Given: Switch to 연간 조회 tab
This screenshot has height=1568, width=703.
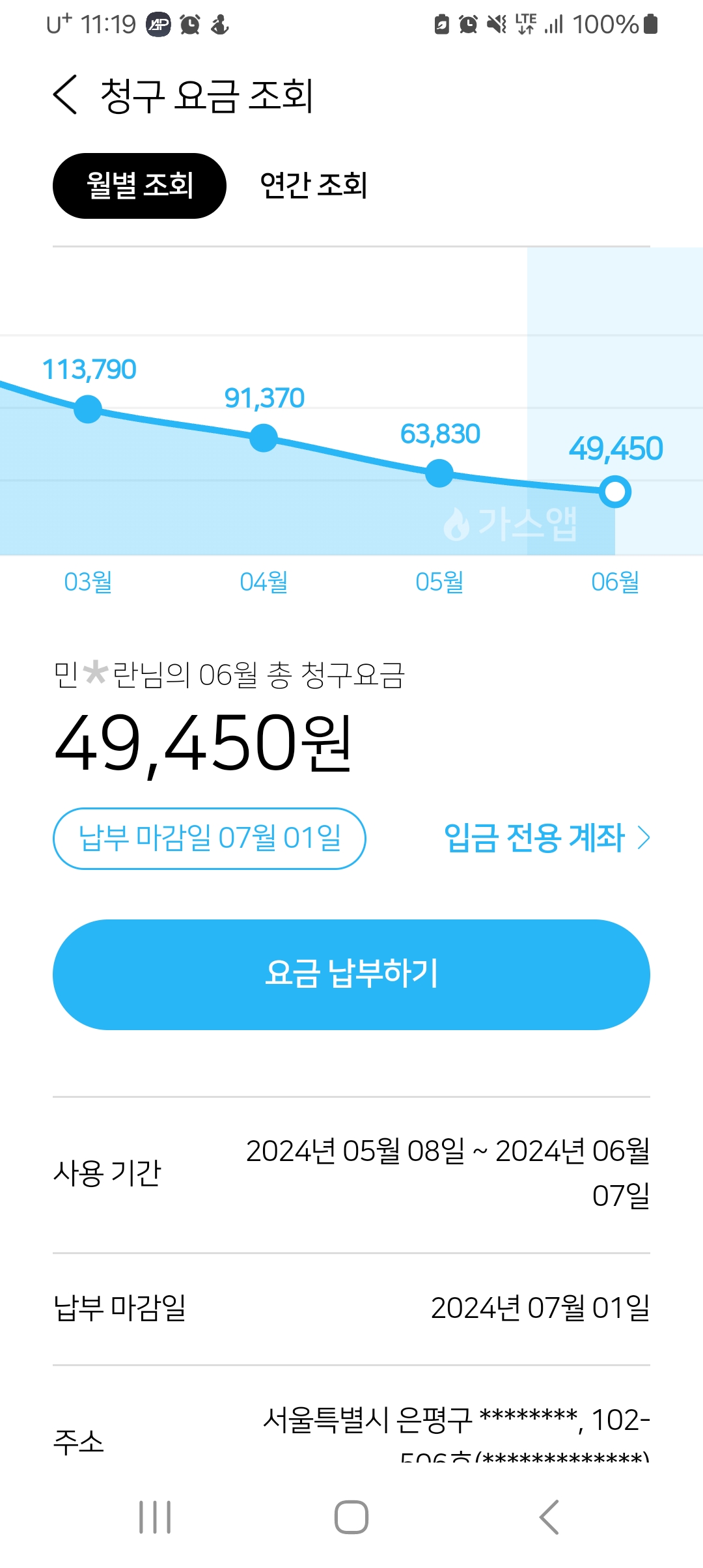Looking at the screenshot, I should coord(314,186).
